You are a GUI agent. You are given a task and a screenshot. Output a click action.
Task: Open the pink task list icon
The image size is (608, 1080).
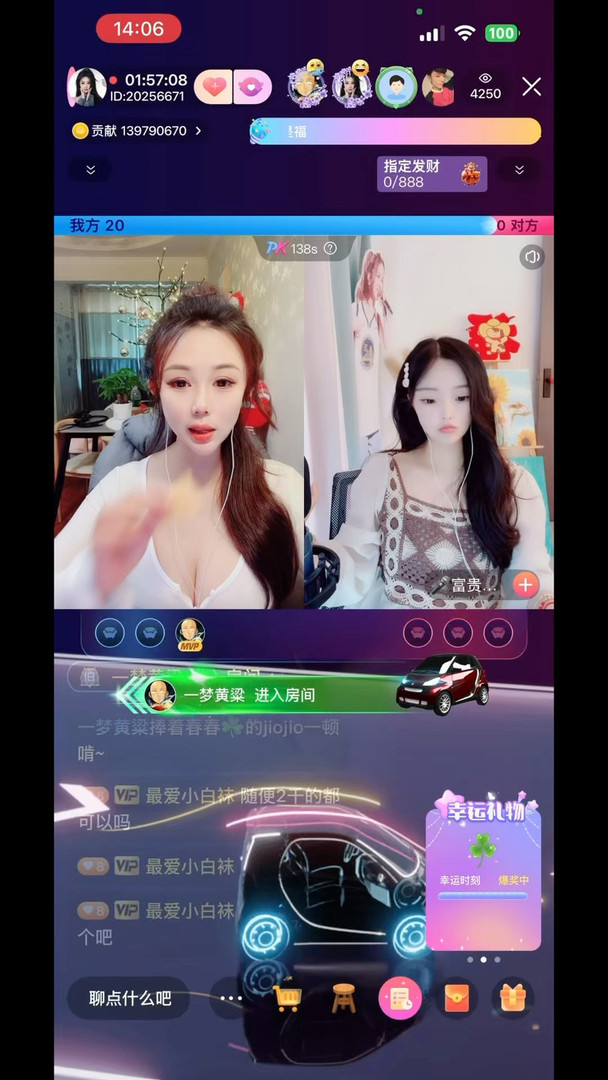tap(400, 998)
